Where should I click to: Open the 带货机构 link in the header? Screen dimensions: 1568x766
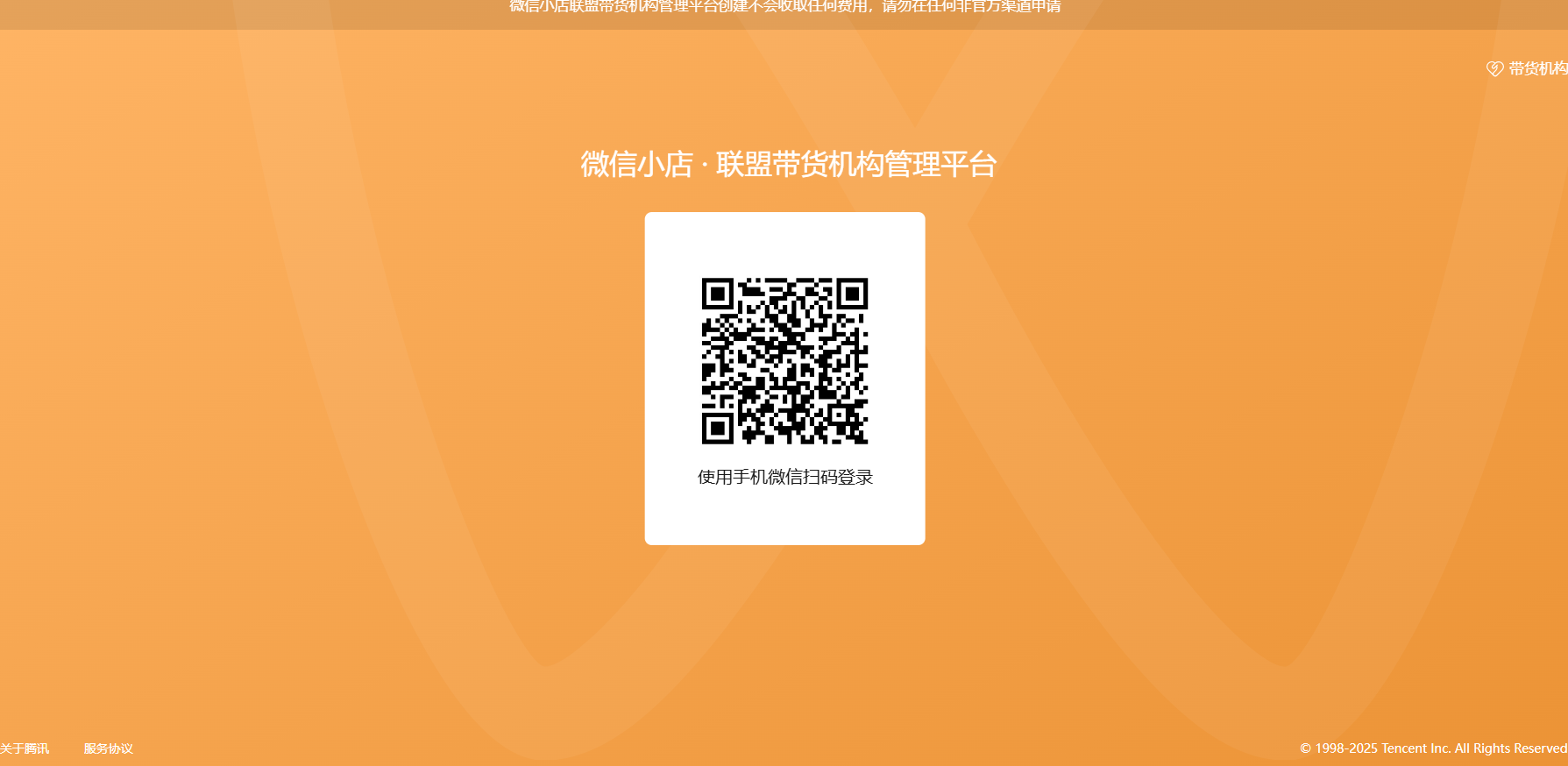pyautogui.click(x=1536, y=68)
